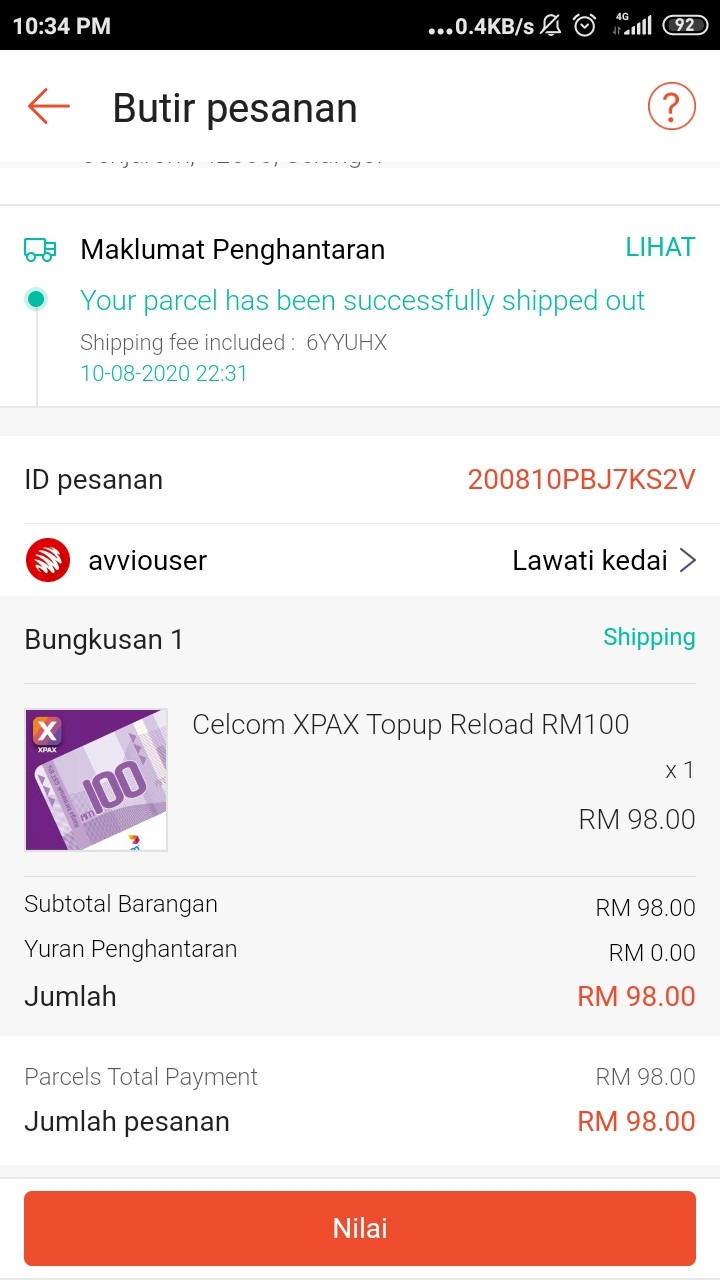Viewport: 720px width, 1280px height.
Task: Tap the Nilai button to rate
Action: point(360,1228)
